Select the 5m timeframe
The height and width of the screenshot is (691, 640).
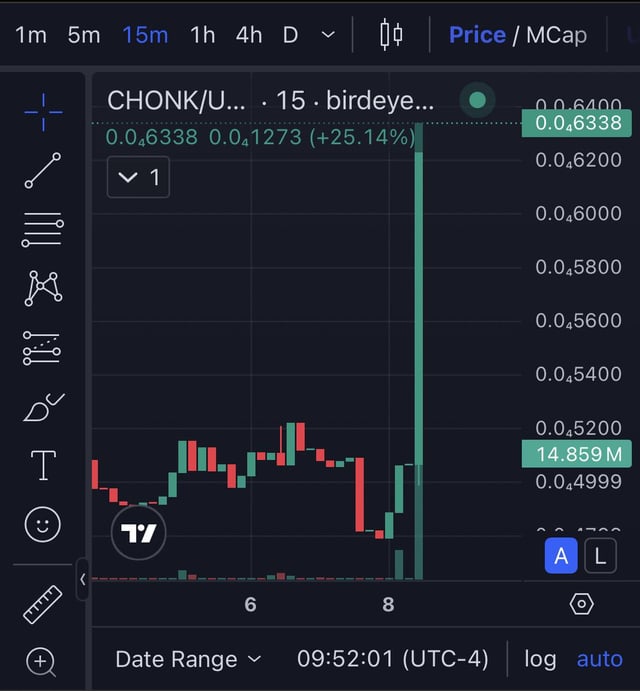pos(84,35)
